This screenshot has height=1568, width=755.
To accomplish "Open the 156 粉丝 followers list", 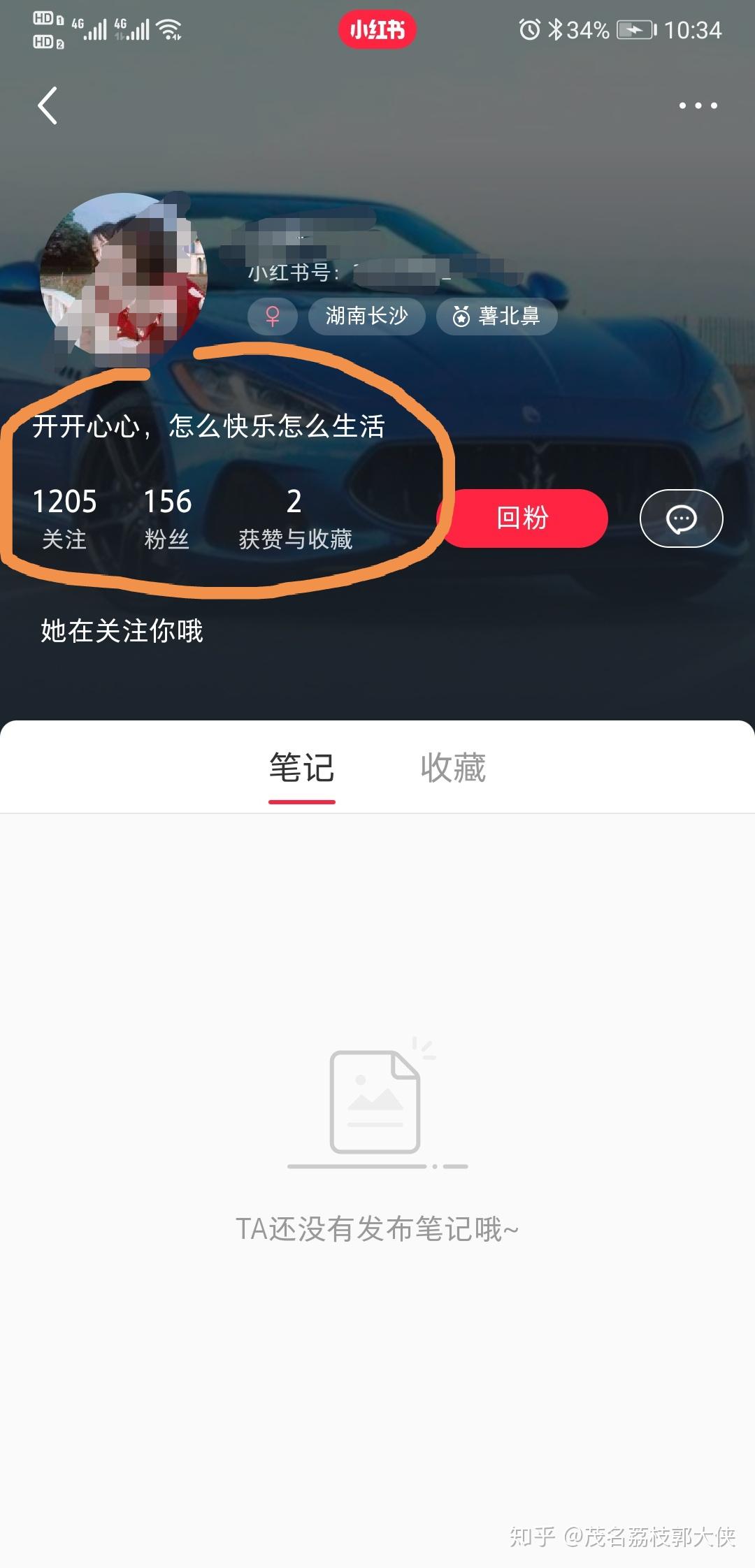I will coord(167,518).
